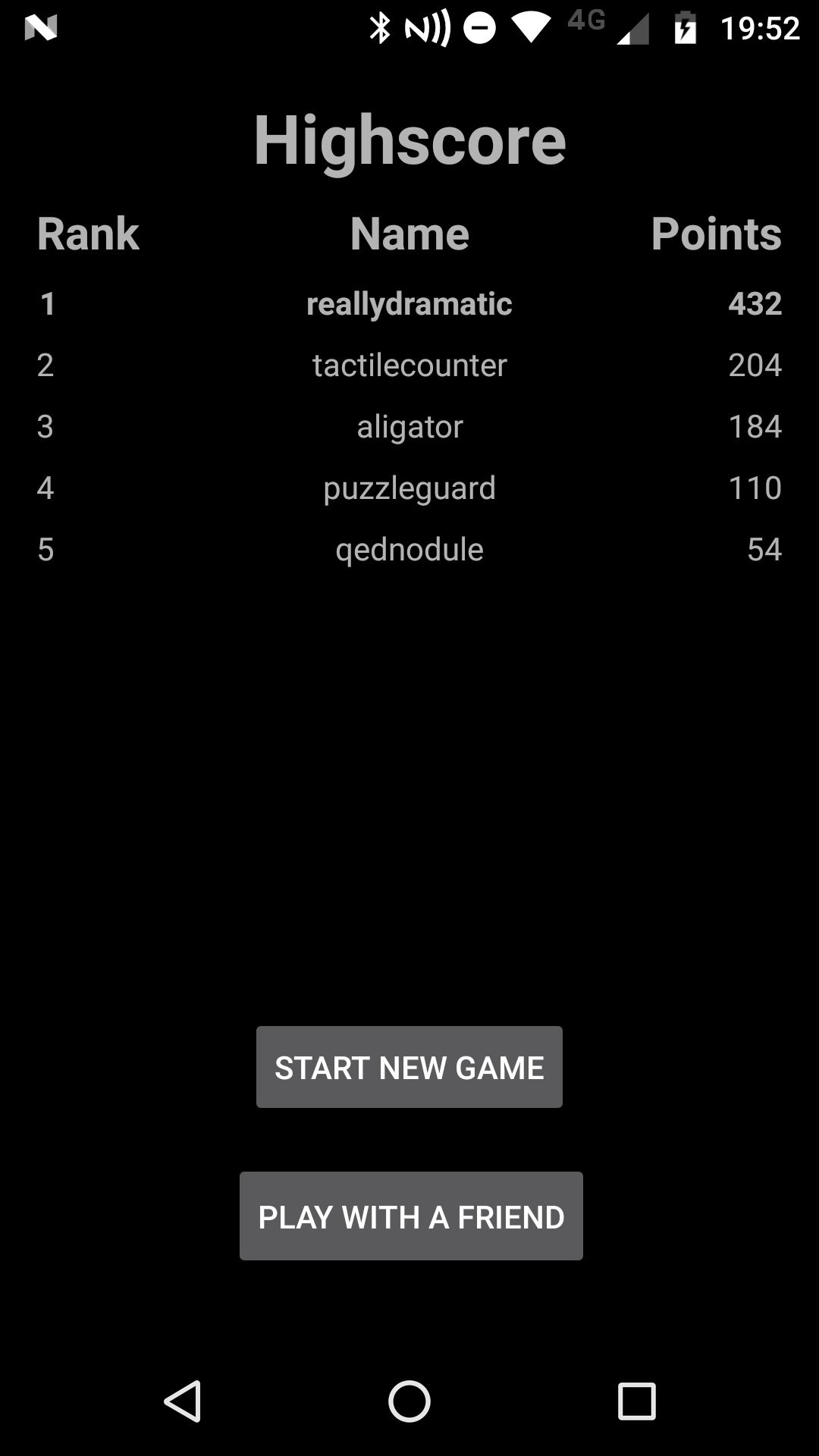Tap the Start New Game button
The width and height of the screenshot is (819, 1456).
[409, 1067]
